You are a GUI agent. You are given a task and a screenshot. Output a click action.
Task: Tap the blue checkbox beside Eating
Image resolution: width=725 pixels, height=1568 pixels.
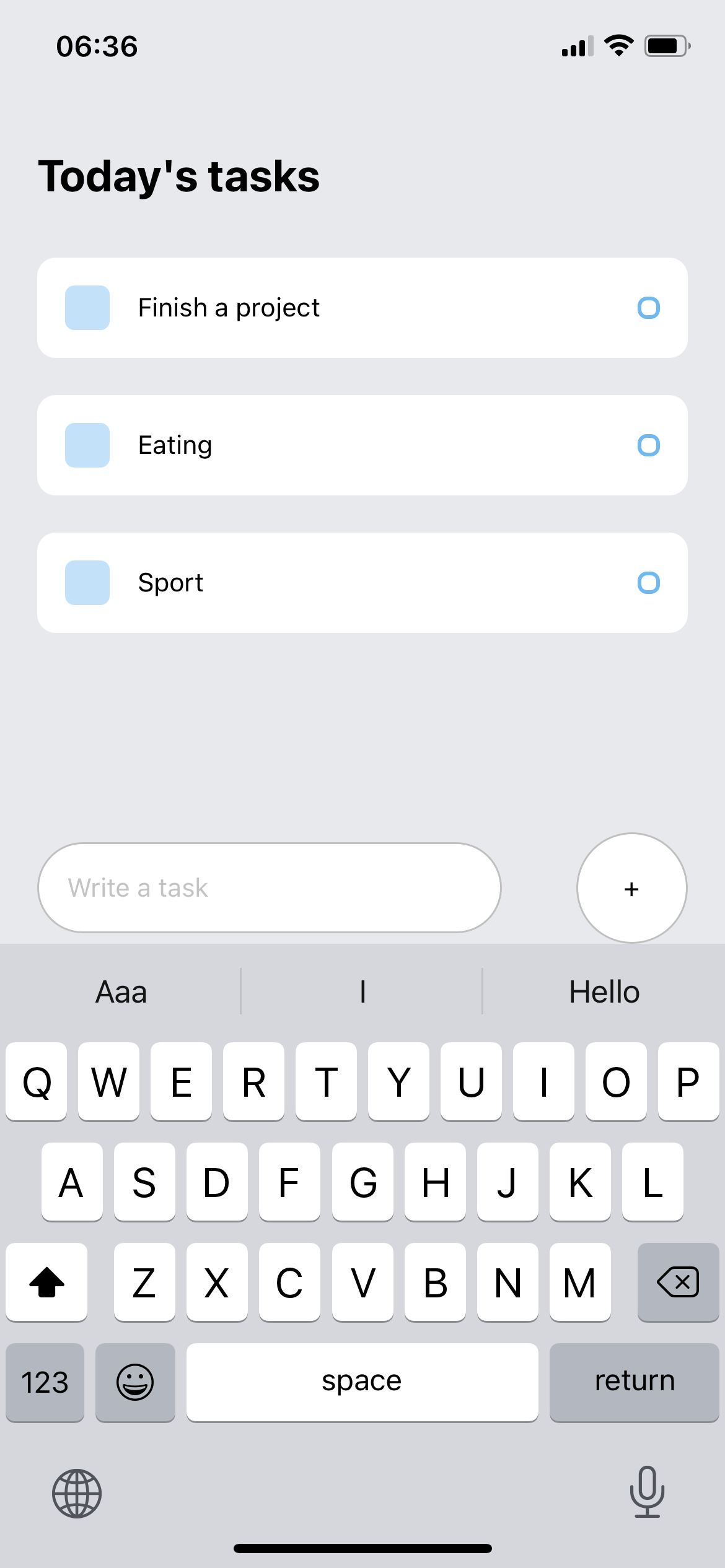click(x=86, y=445)
